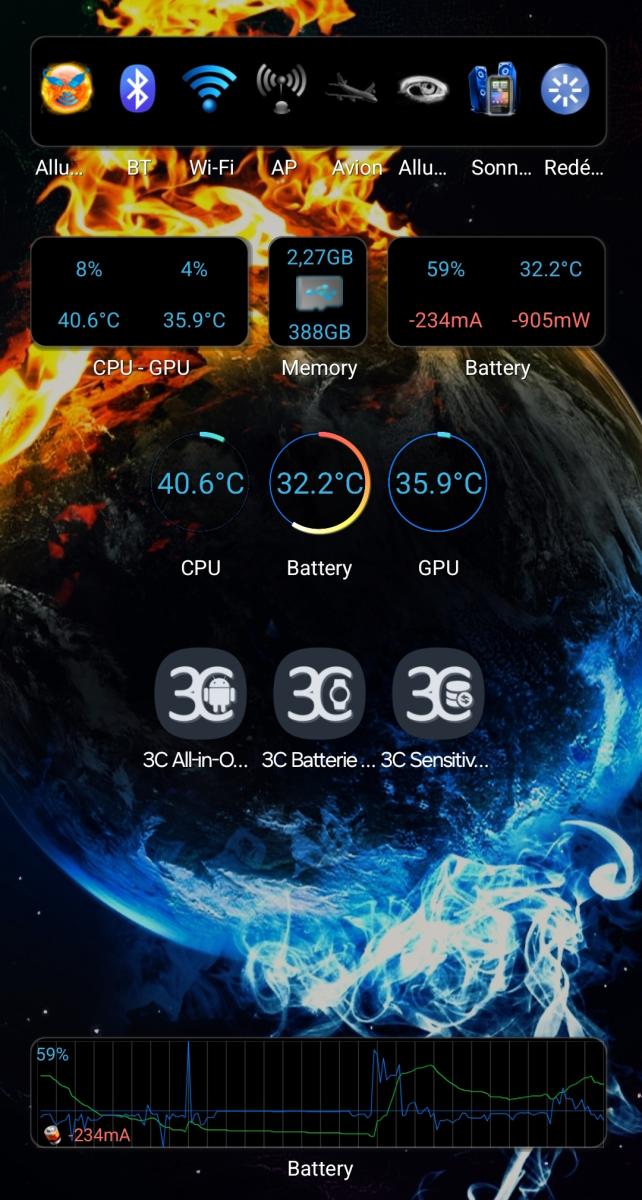Tap the Sonn... sound toggle
Screen dimensions: 642x1200
pos(495,89)
